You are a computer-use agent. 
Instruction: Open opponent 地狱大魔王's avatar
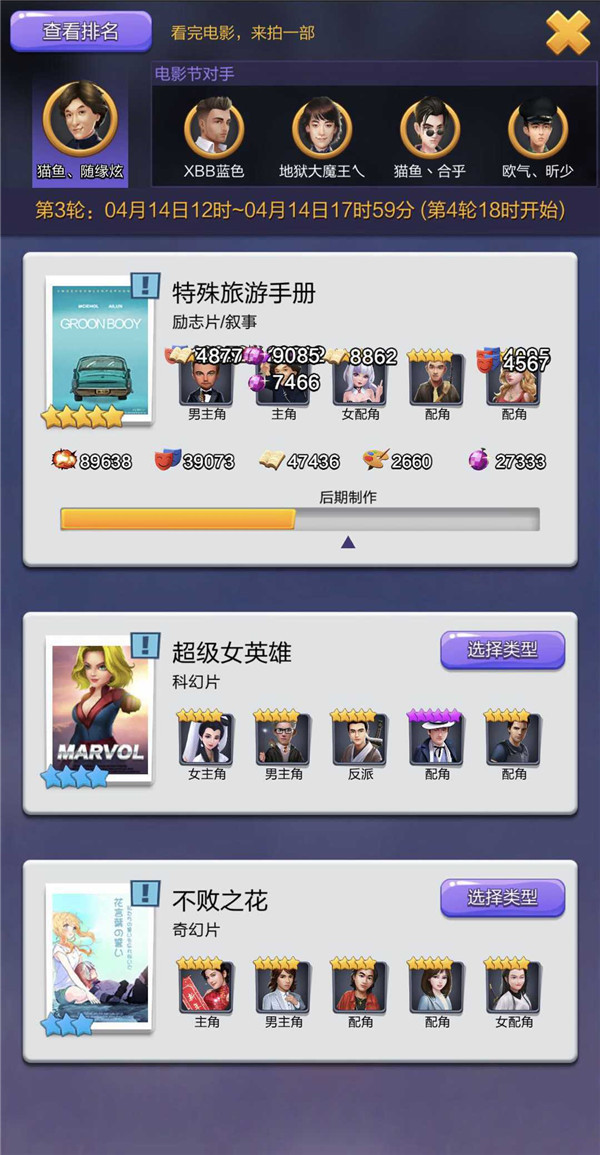pyautogui.click(x=321, y=128)
